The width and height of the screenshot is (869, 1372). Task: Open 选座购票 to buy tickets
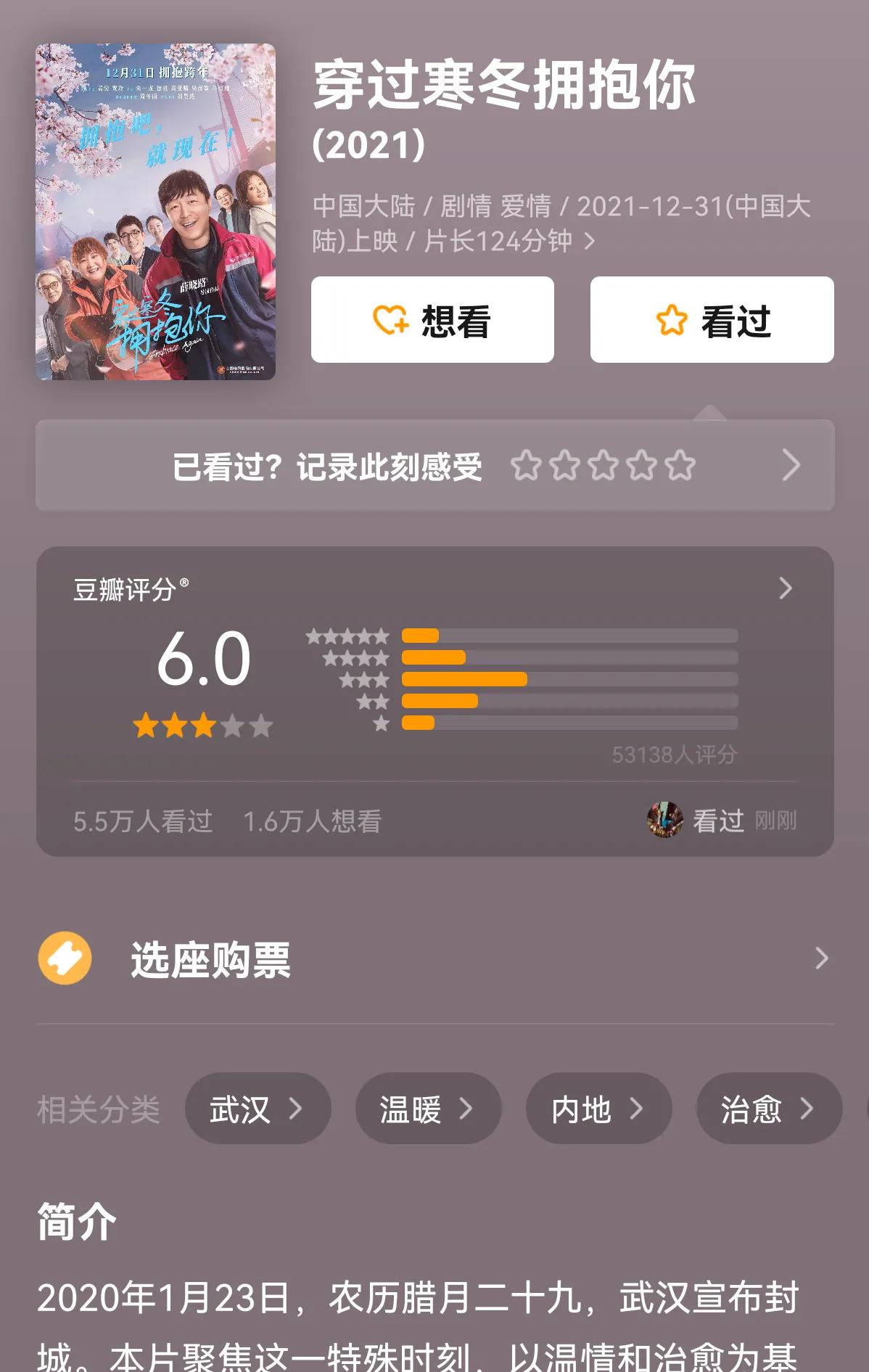(434, 958)
